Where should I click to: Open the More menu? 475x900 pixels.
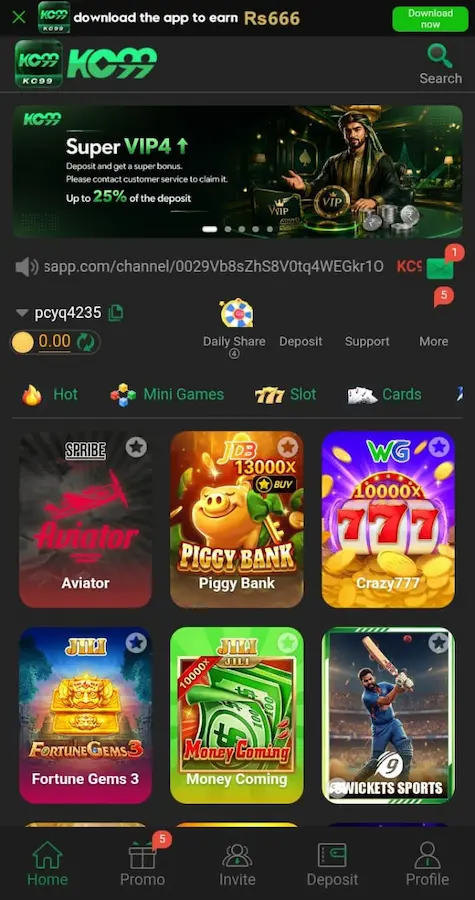[434, 341]
